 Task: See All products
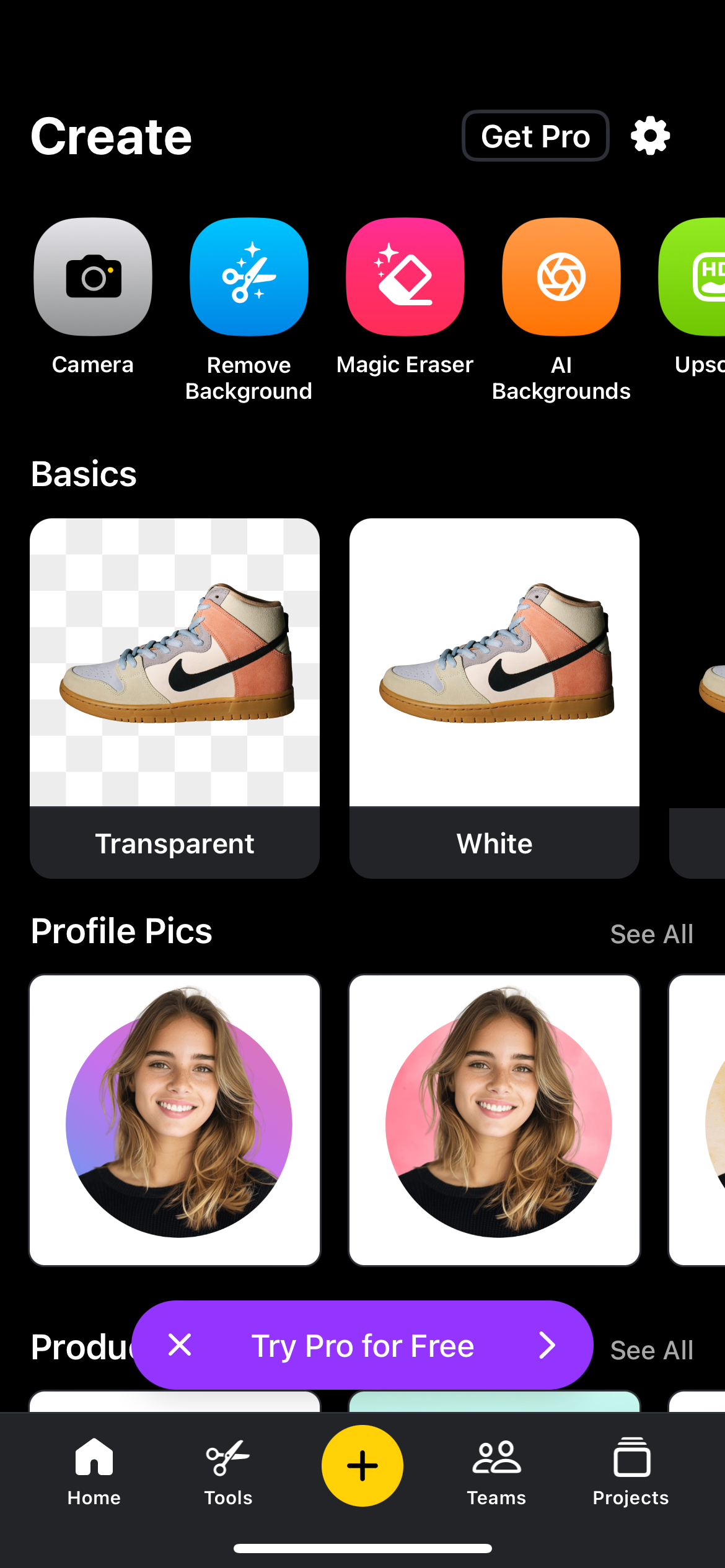pos(652,1349)
